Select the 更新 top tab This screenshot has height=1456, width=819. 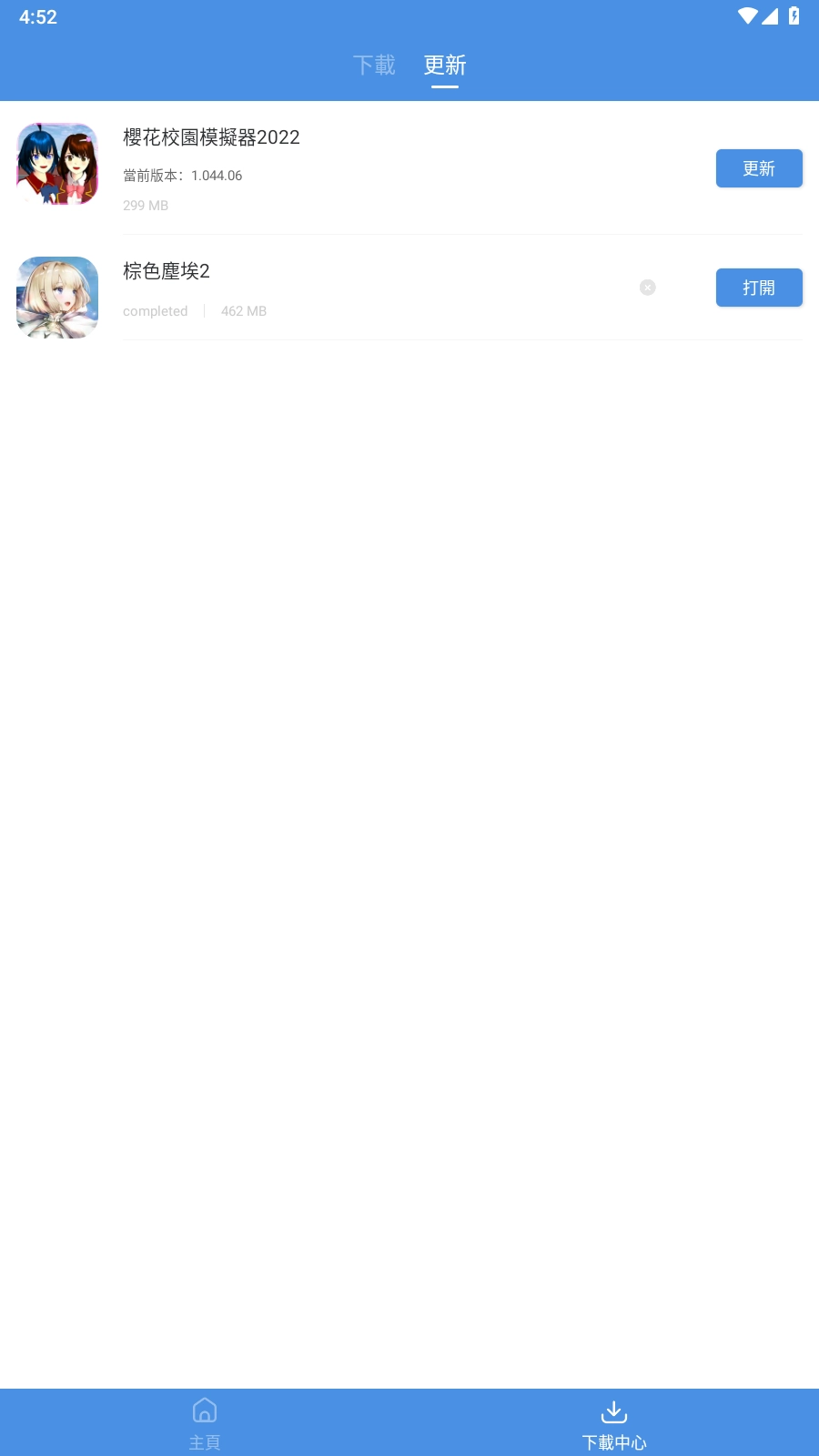point(445,66)
